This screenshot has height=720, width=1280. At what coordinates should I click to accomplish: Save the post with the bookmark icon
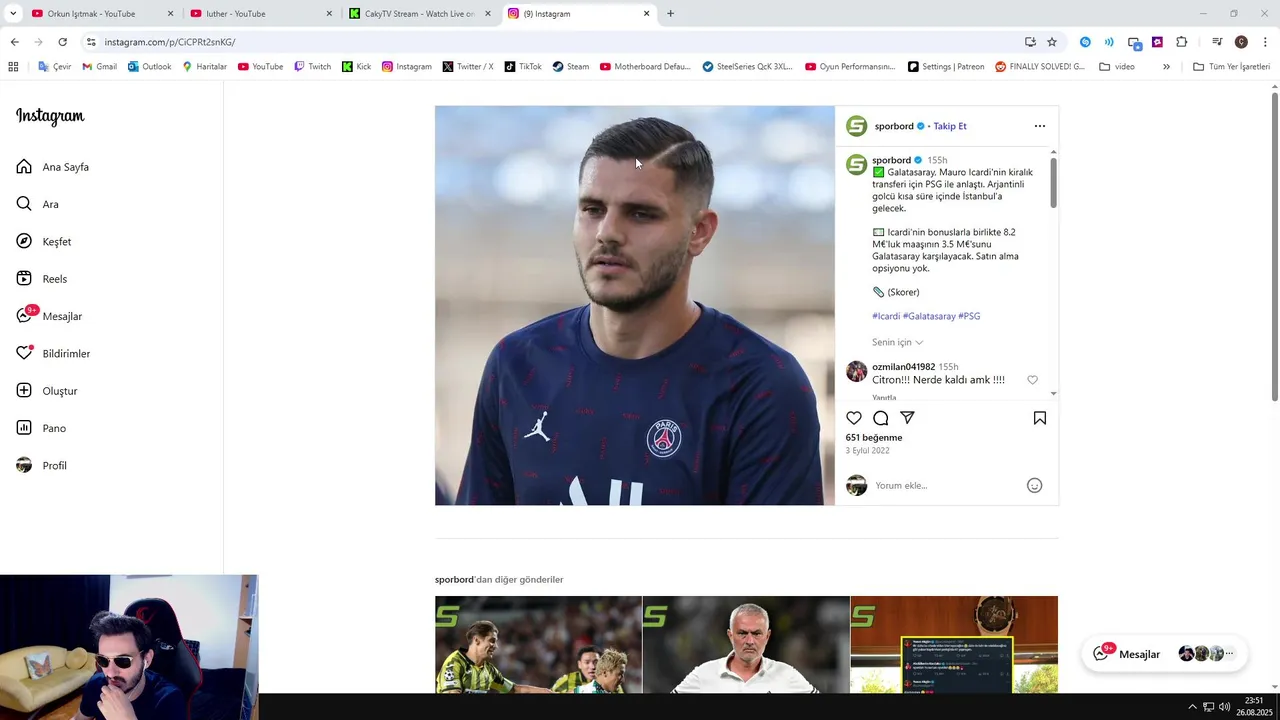pyautogui.click(x=1040, y=418)
